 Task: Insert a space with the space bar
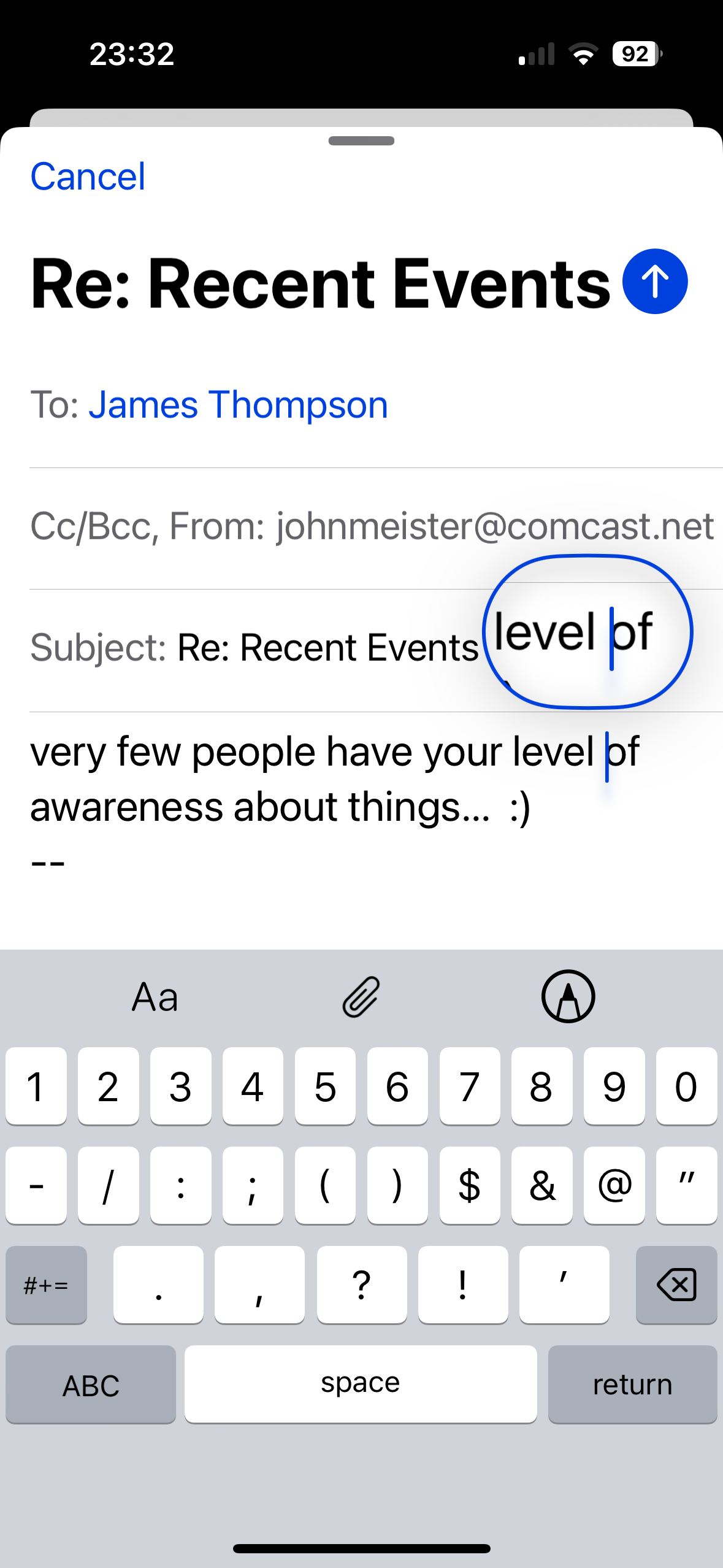point(361,1383)
